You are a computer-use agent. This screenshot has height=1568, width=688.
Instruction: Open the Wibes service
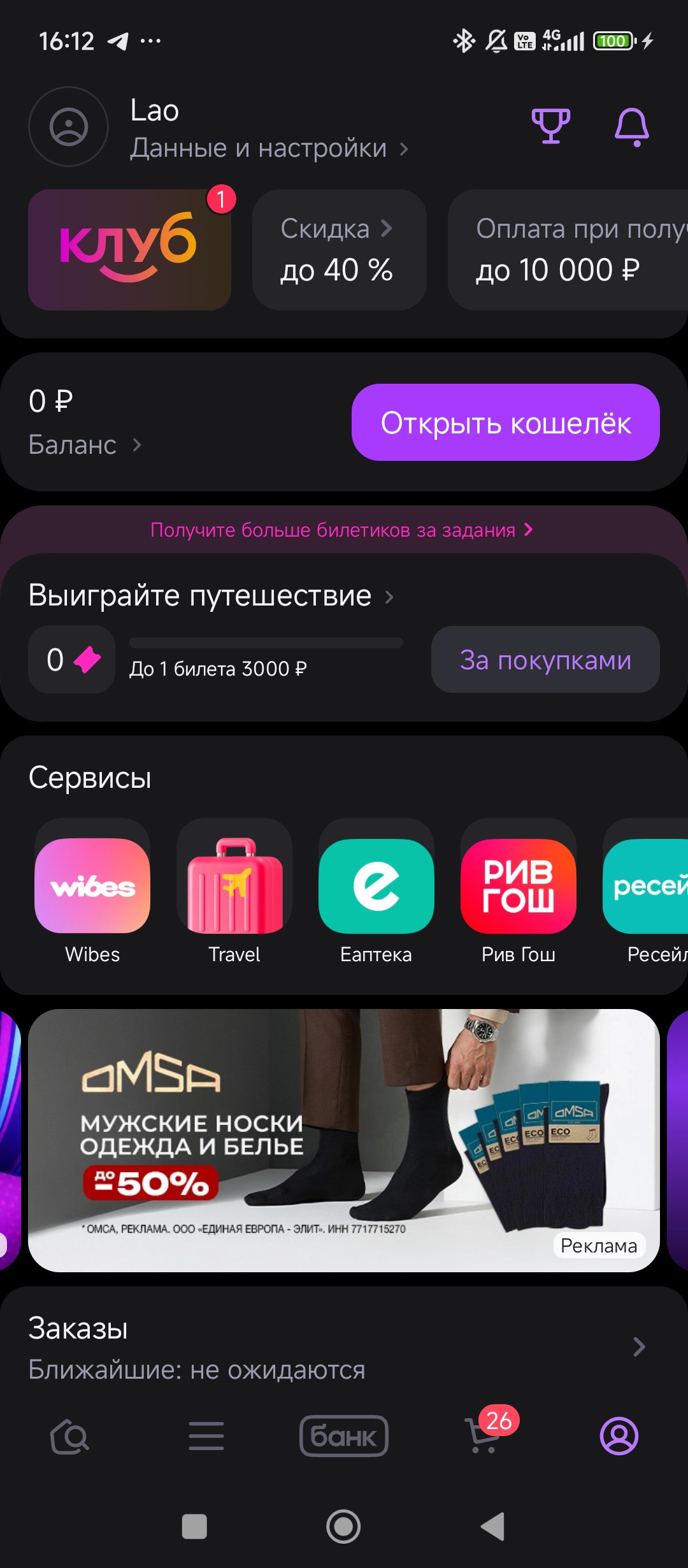[92, 892]
